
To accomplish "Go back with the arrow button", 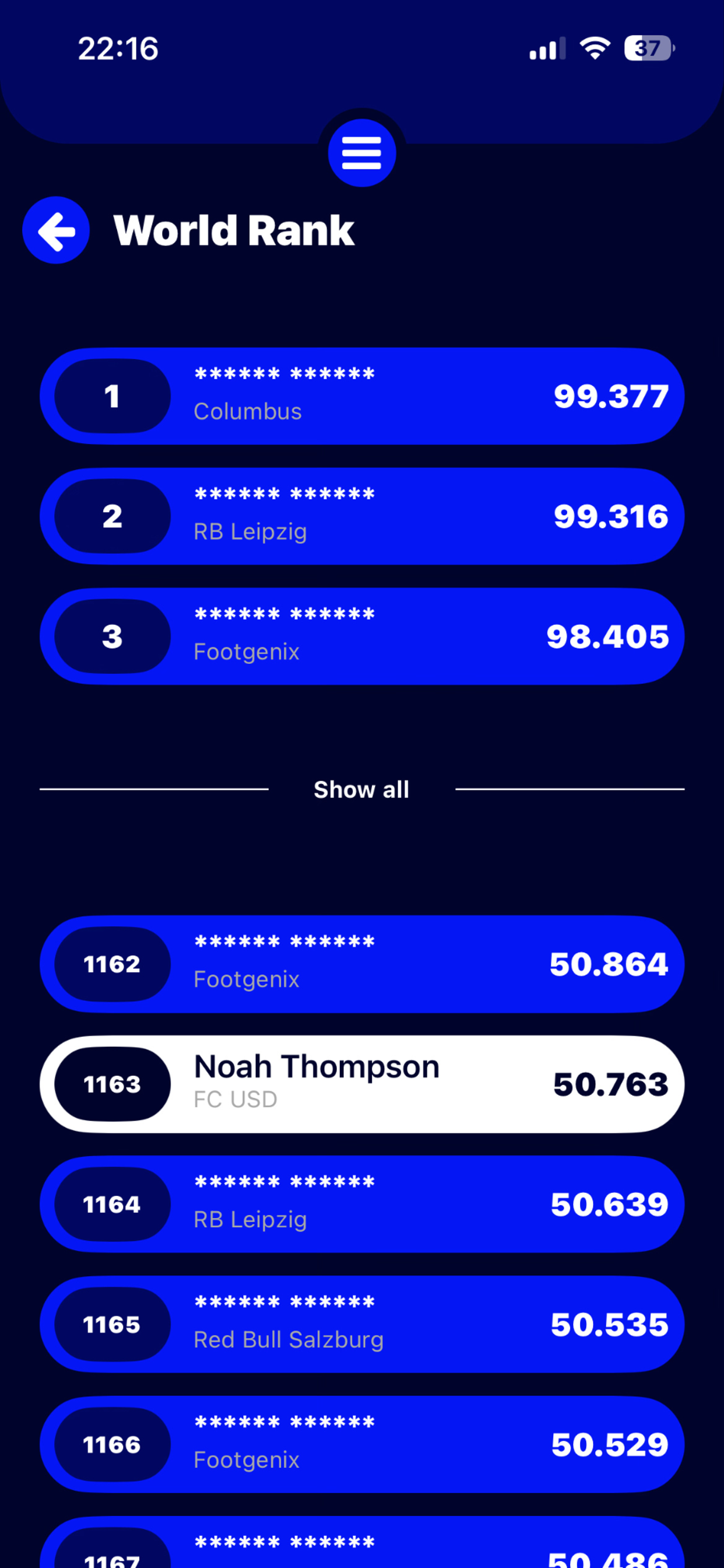I will coord(56,230).
